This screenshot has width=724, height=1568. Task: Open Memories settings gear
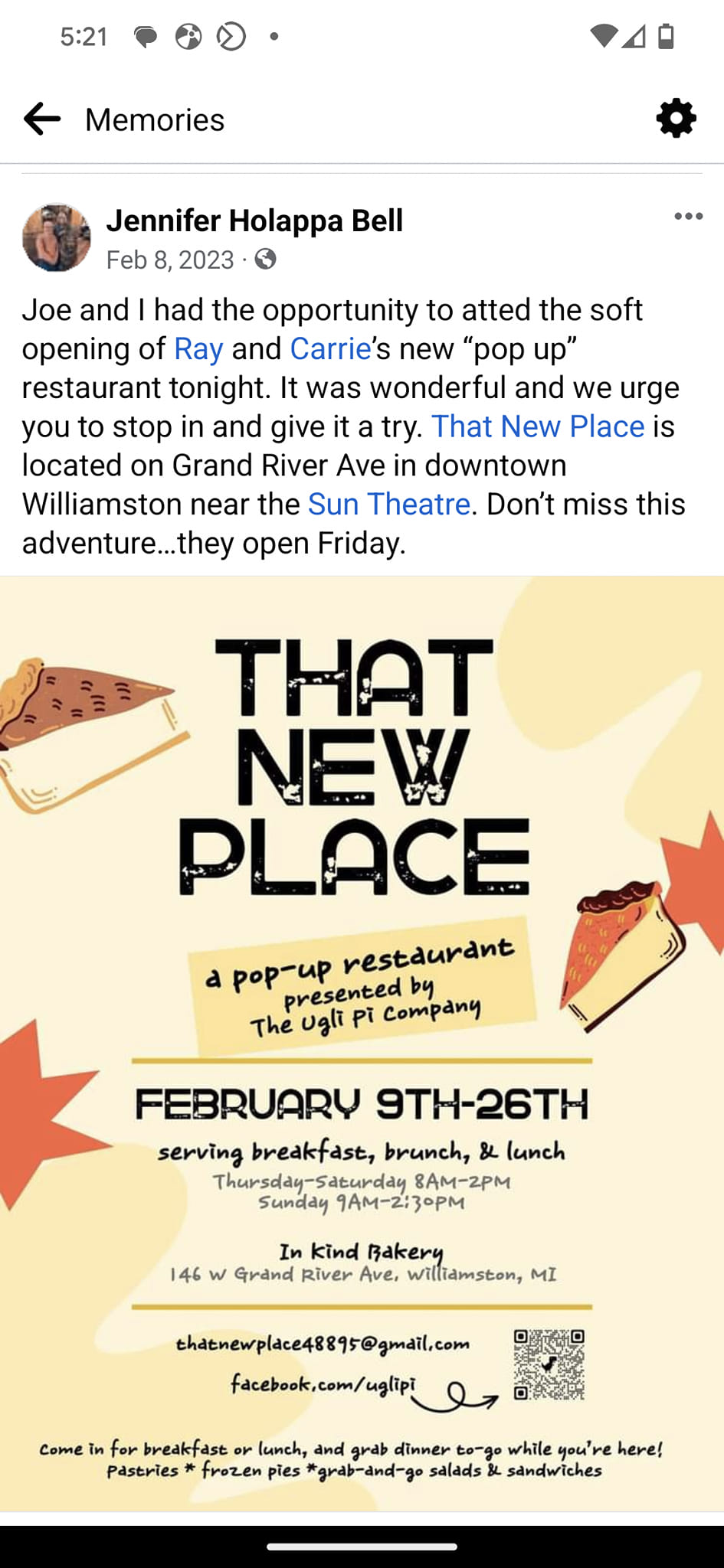click(676, 119)
